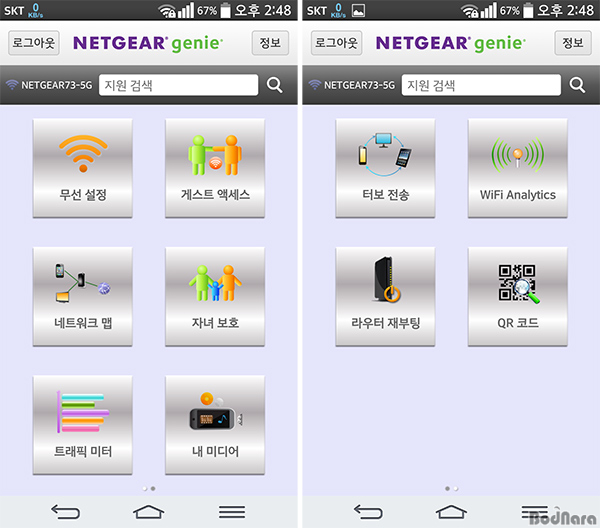Open the QR 코드 tile
This screenshot has width=600, height=528.
pos(517,296)
